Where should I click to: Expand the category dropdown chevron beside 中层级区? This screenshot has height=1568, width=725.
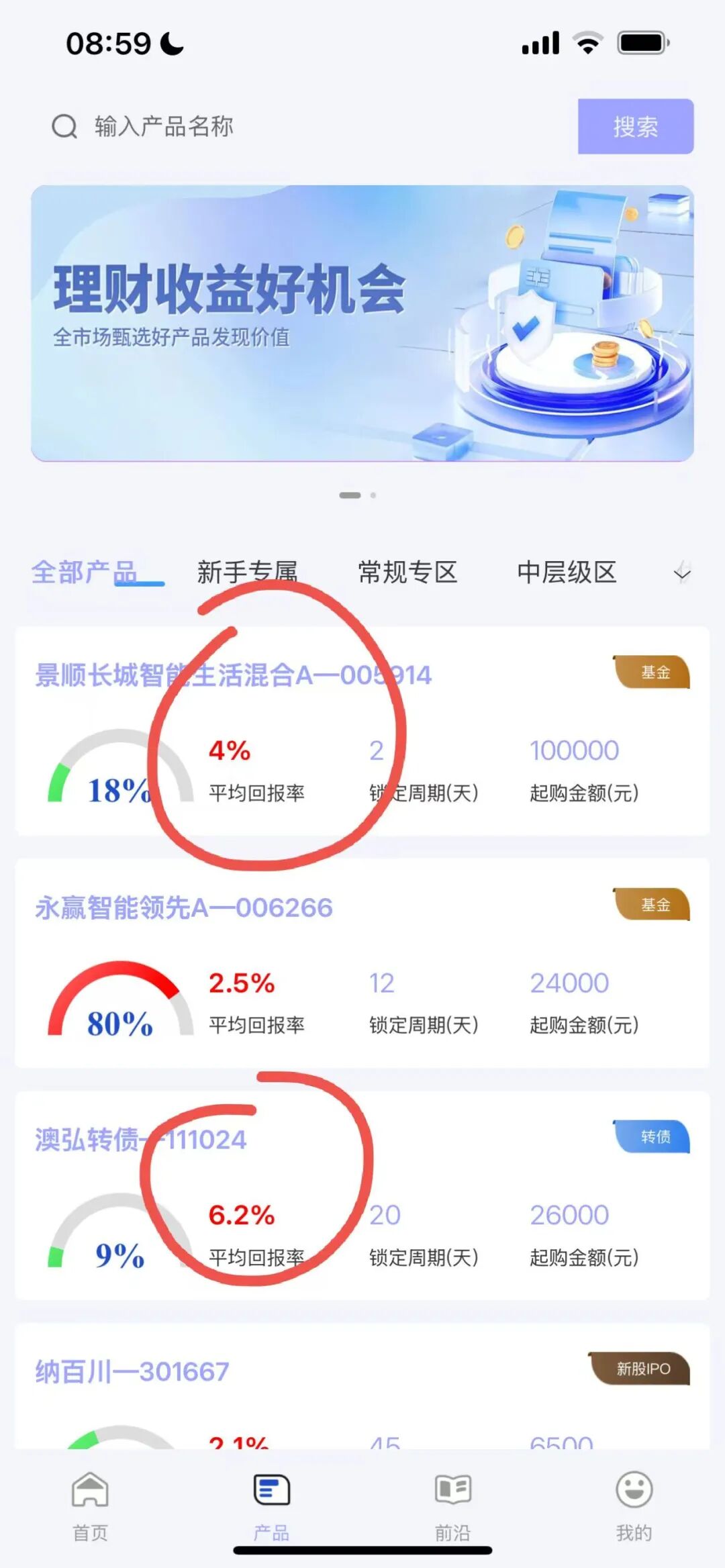(683, 574)
